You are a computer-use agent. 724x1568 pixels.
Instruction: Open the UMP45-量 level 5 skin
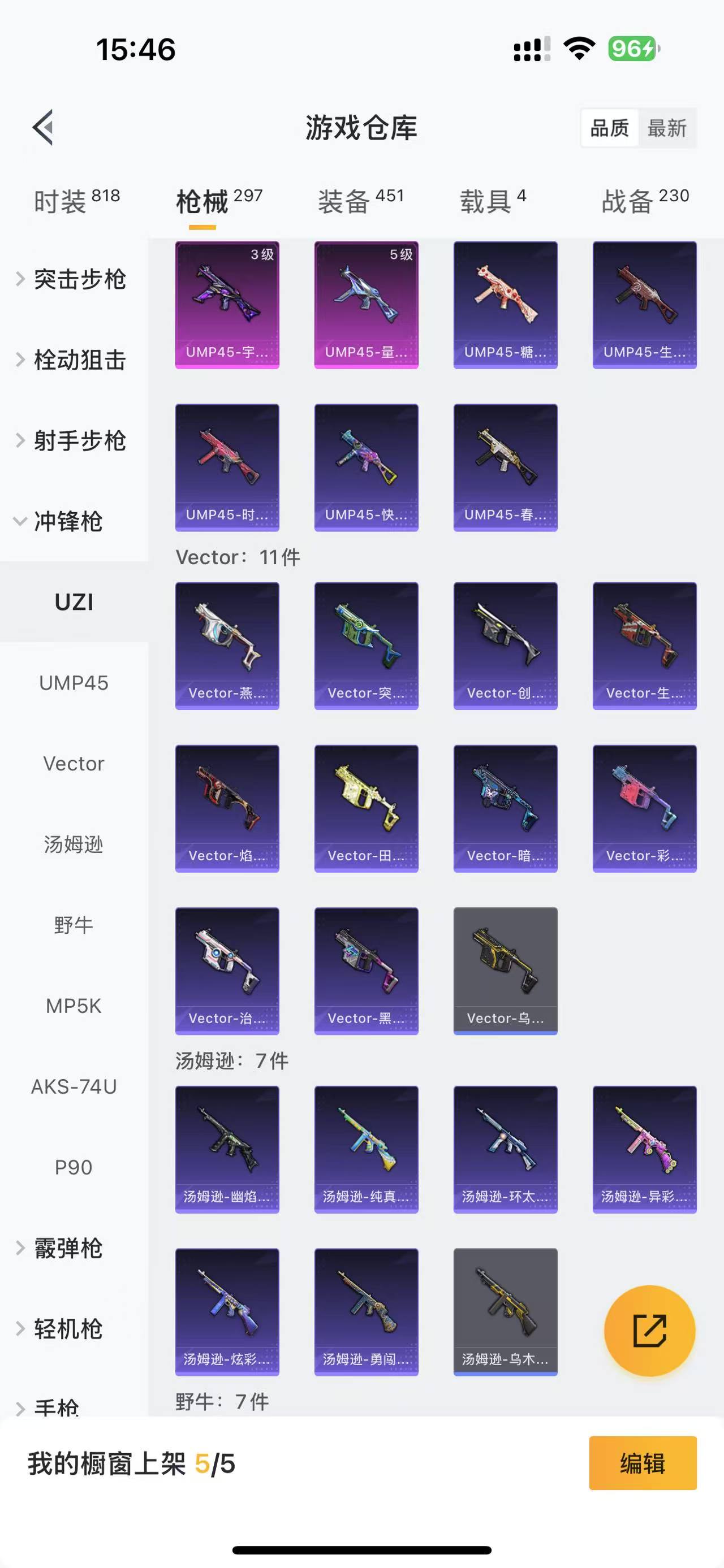[366, 305]
